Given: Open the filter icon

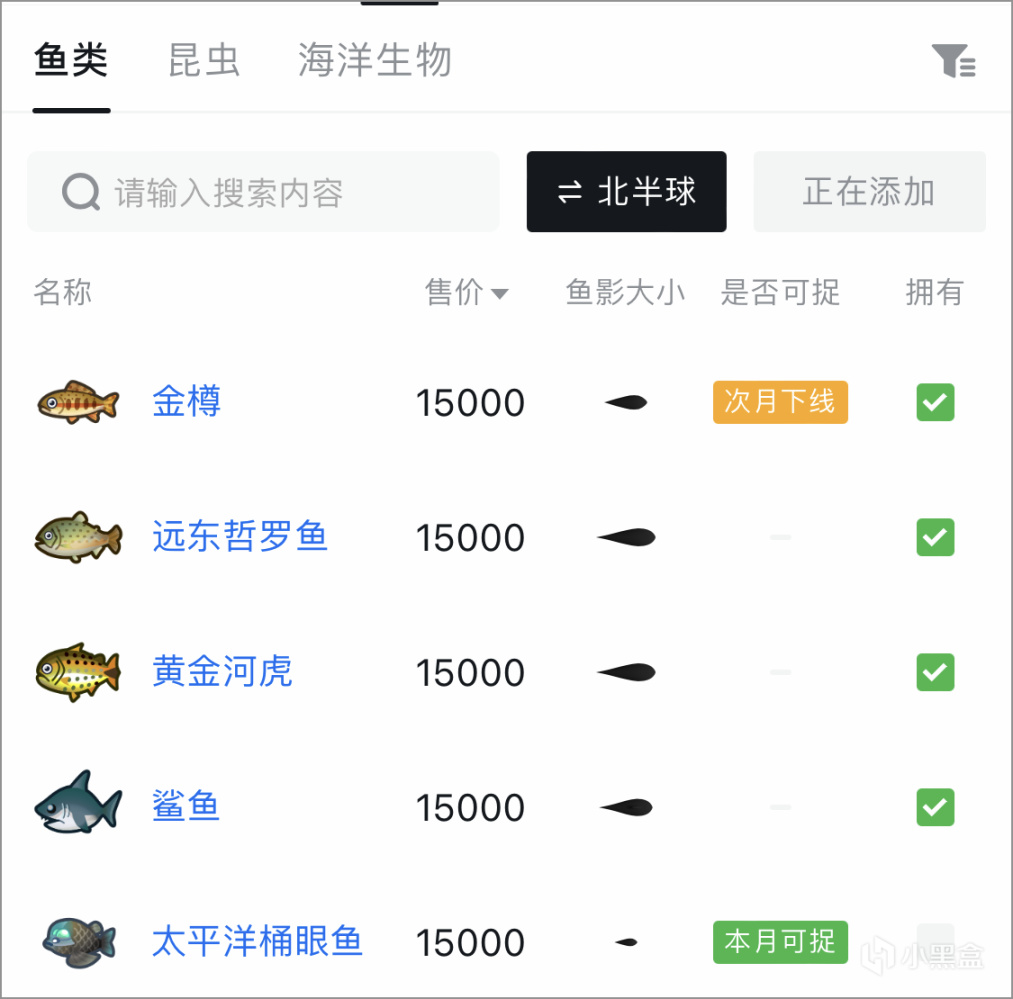Looking at the screenshot, I should (952, 62).
